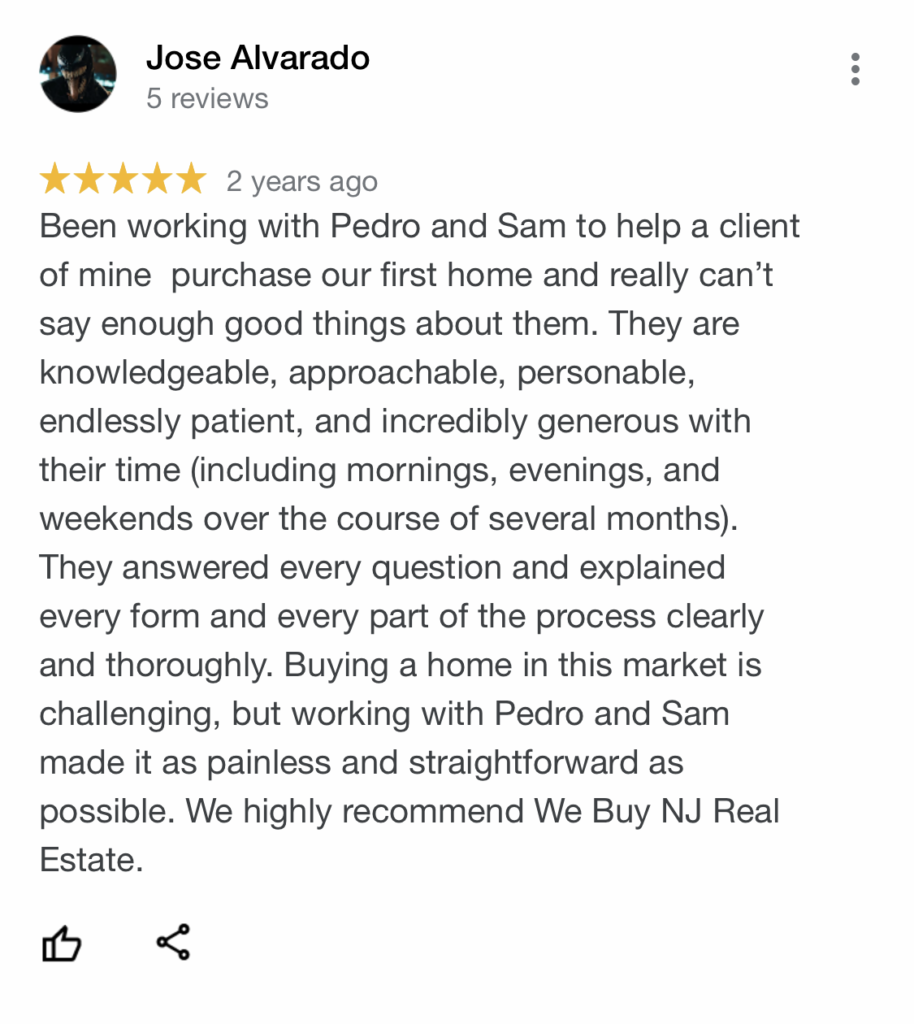Open the overflow menu on Jose Alvarado's review

coord(855,69)
